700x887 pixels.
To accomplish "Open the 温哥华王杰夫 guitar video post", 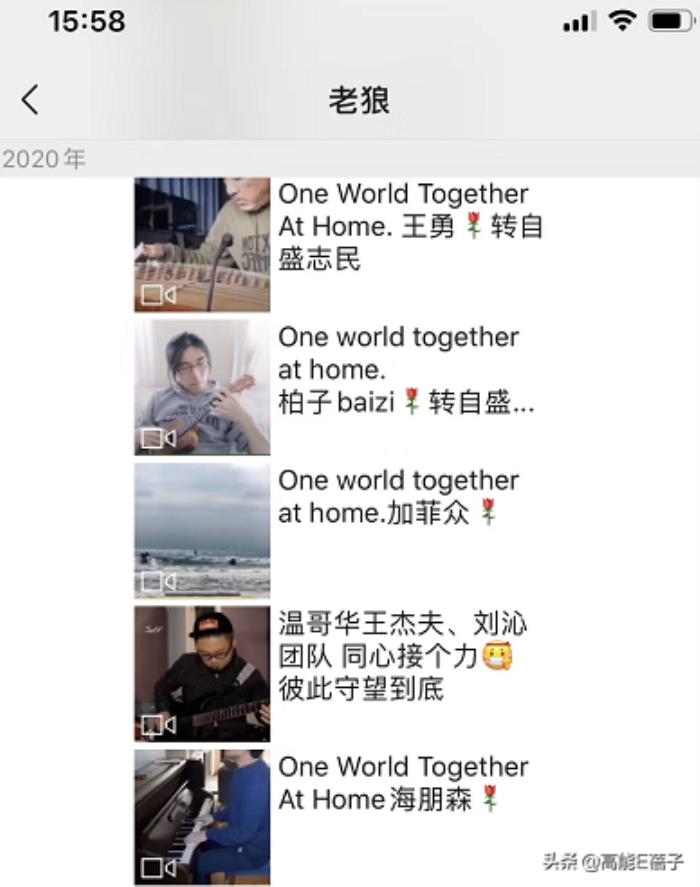I will [202, 674].
